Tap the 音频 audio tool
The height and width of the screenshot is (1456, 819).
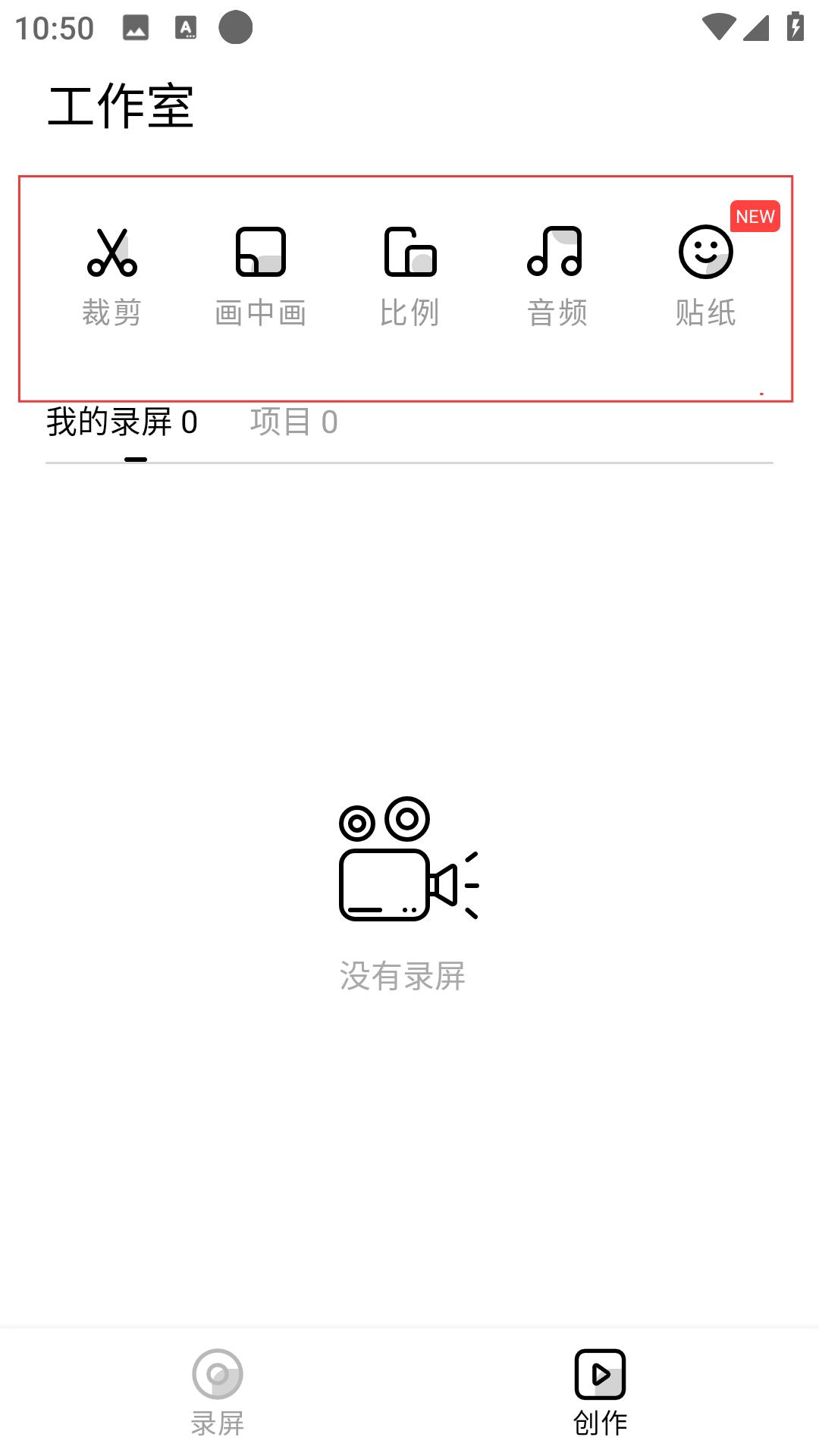557,277
